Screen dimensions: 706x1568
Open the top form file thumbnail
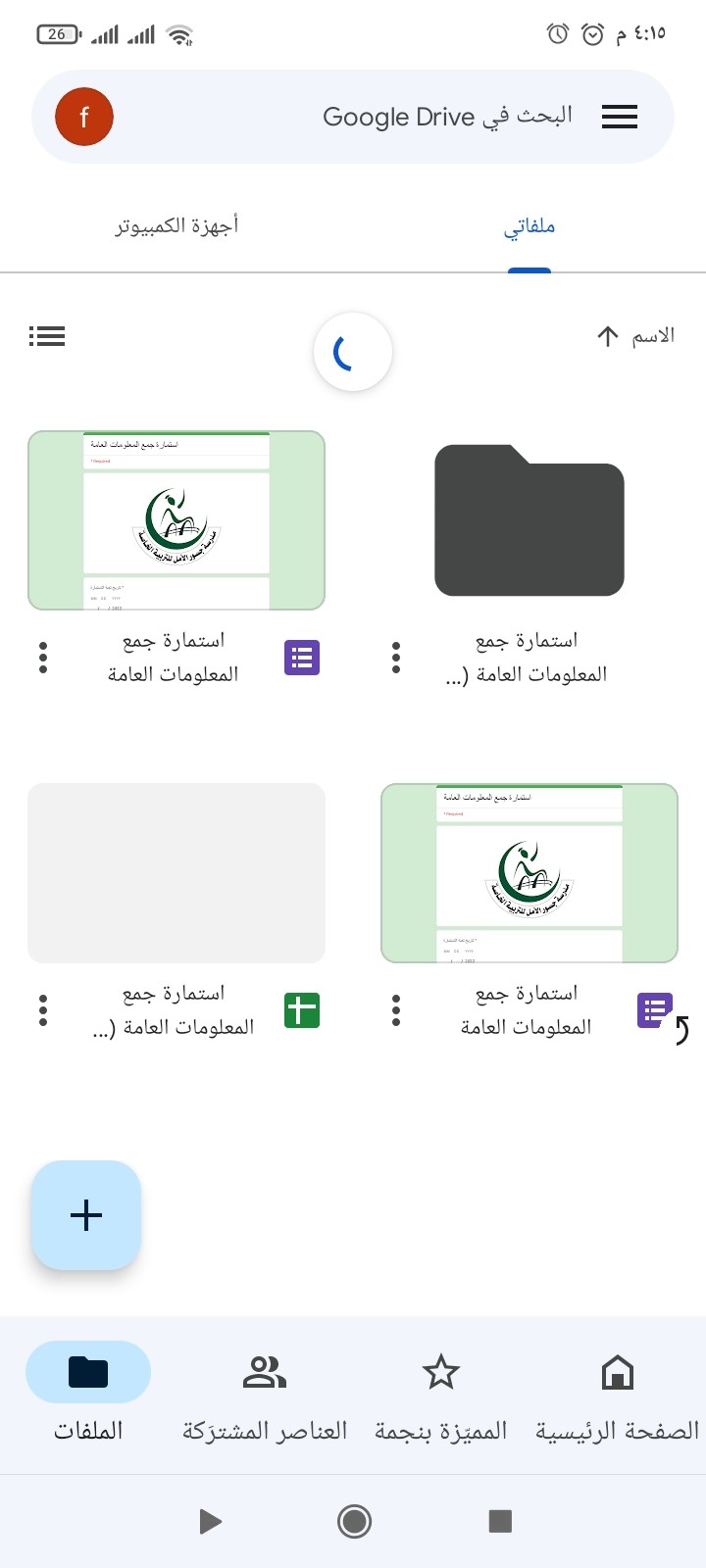click(176, 520)
